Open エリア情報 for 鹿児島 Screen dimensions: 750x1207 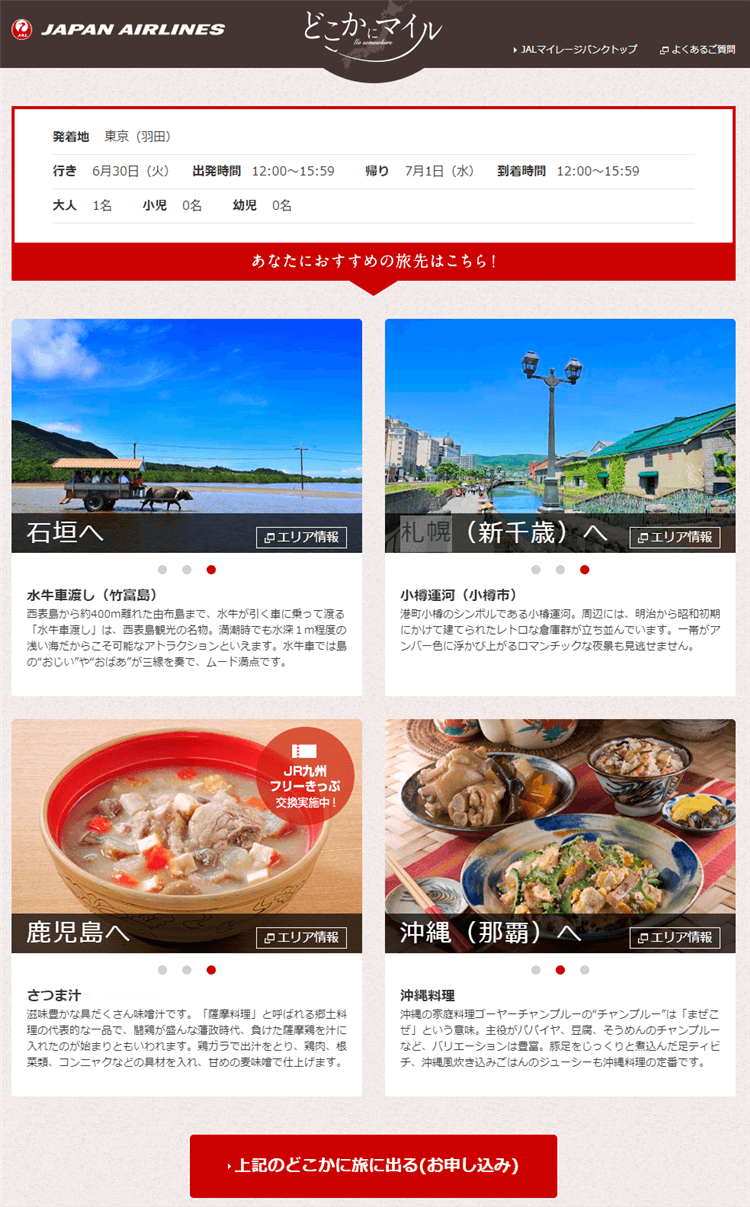click(x=301, y=937)
